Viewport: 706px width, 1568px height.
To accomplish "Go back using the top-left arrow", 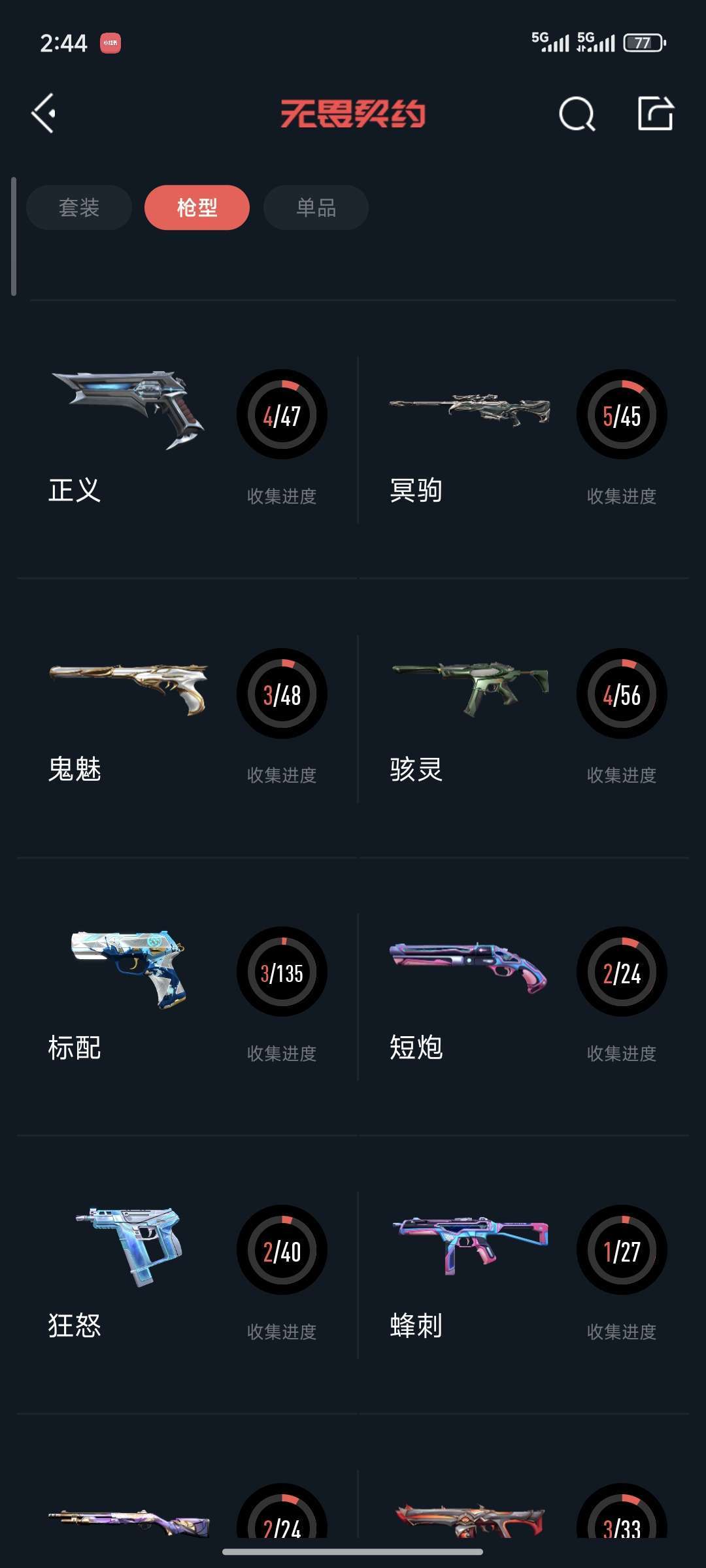I will tap(44, 114).
